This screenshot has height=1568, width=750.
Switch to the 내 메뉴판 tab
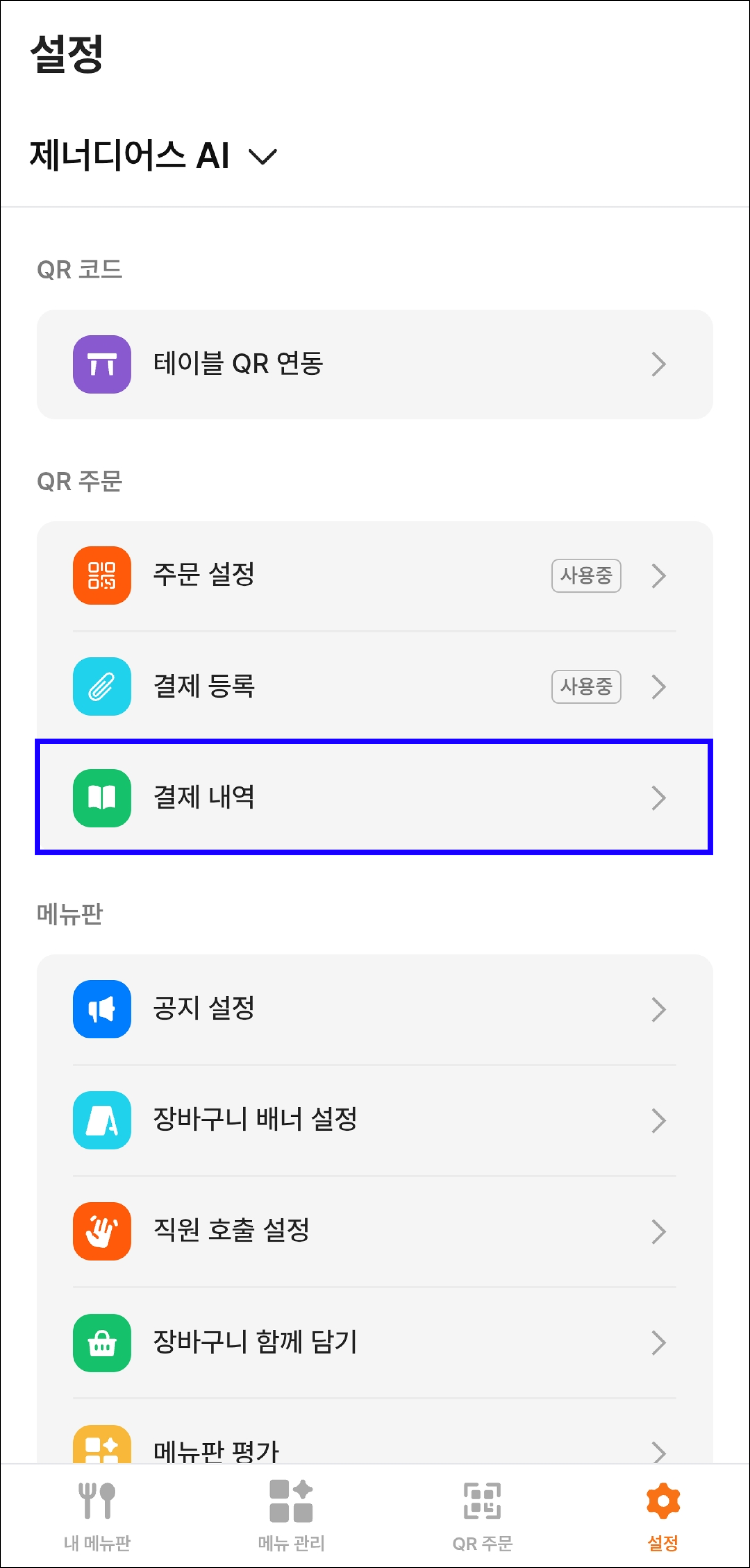97,1516
